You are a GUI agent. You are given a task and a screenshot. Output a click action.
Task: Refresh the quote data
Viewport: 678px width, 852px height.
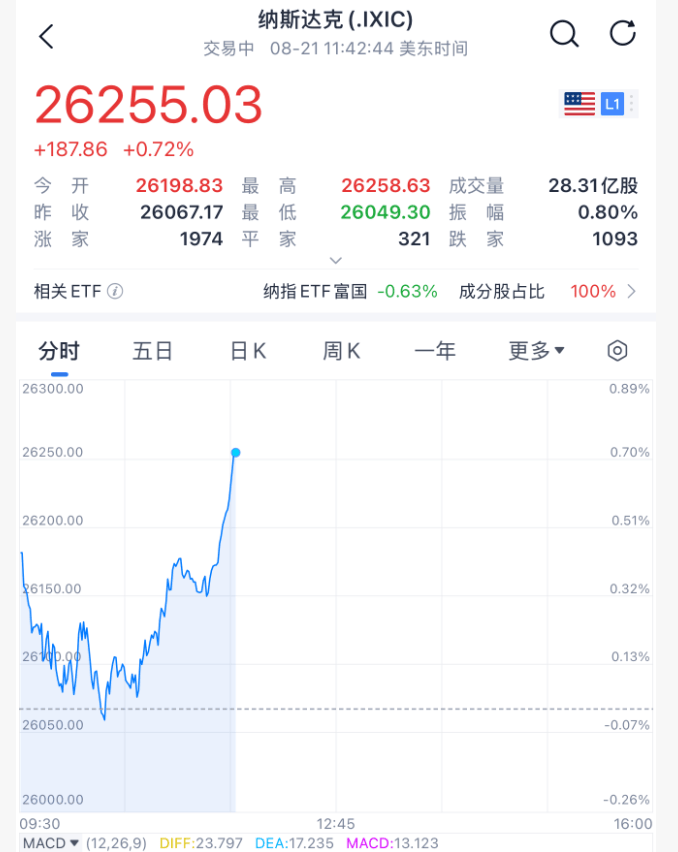pos(622,33)
